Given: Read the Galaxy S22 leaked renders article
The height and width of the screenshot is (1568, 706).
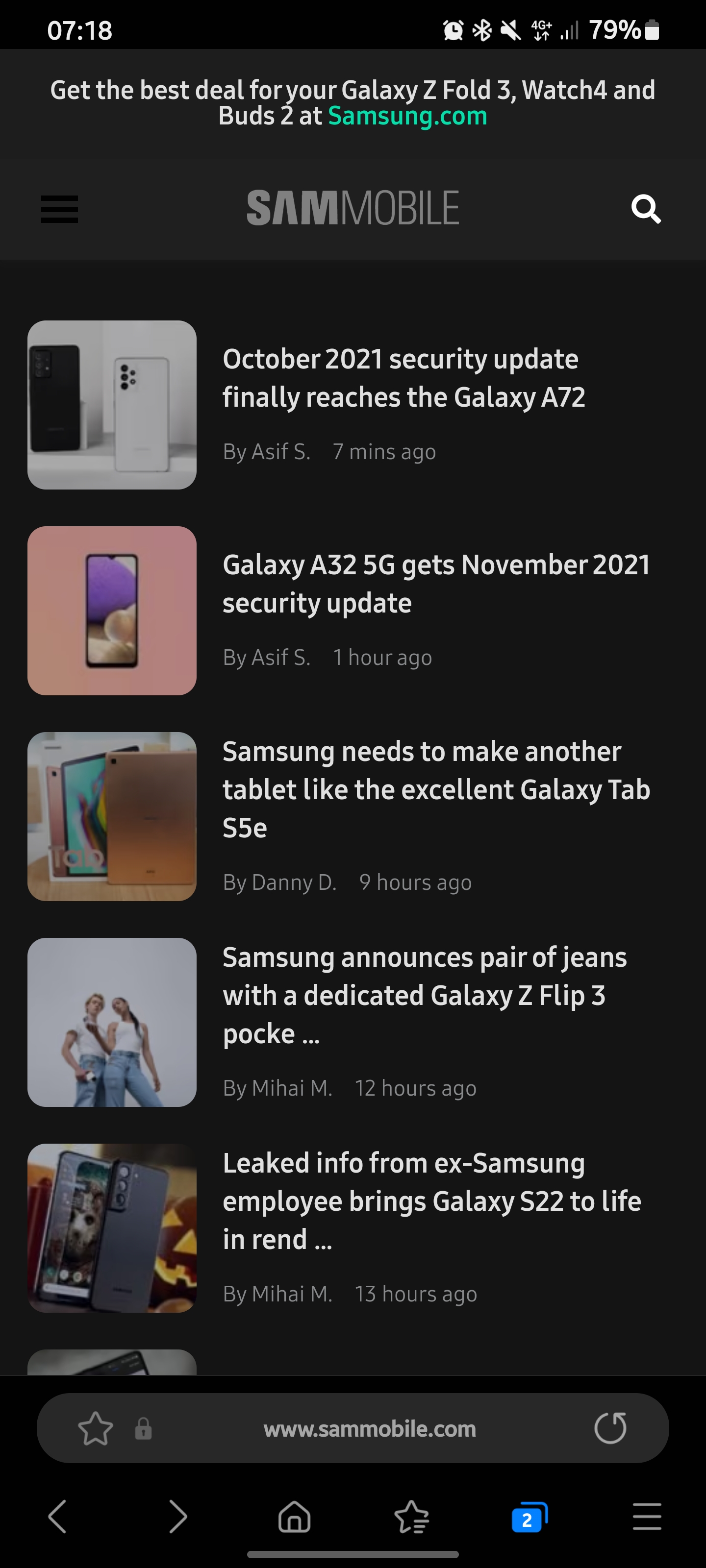Looking at the screenshot, I should coord(431,1201).
